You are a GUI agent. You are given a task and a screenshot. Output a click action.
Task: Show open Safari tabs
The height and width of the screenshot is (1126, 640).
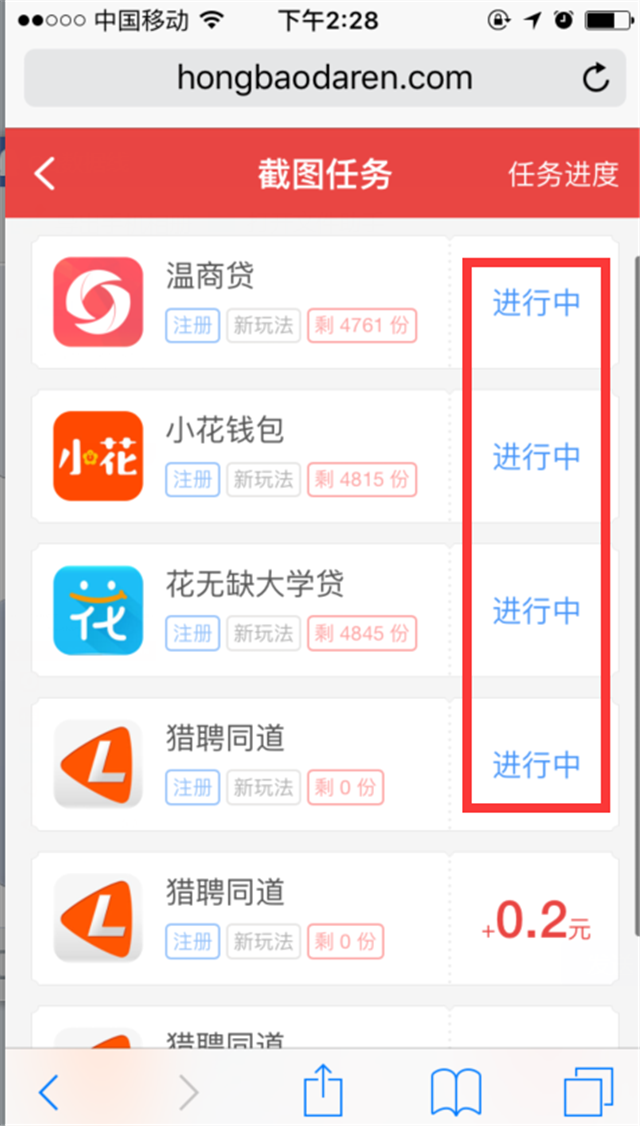588,1092
